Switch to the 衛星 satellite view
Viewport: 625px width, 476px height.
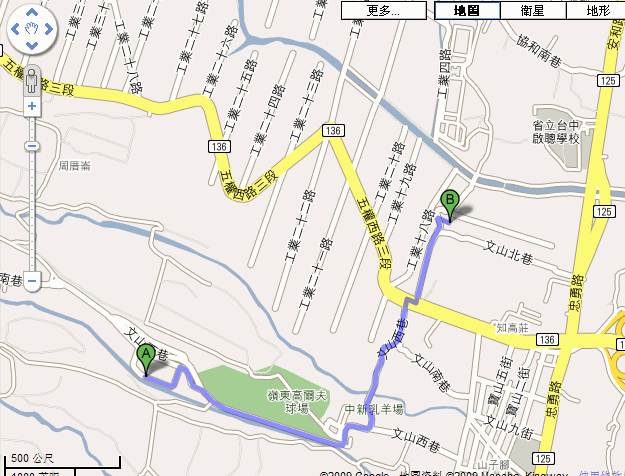click(533, 10)
